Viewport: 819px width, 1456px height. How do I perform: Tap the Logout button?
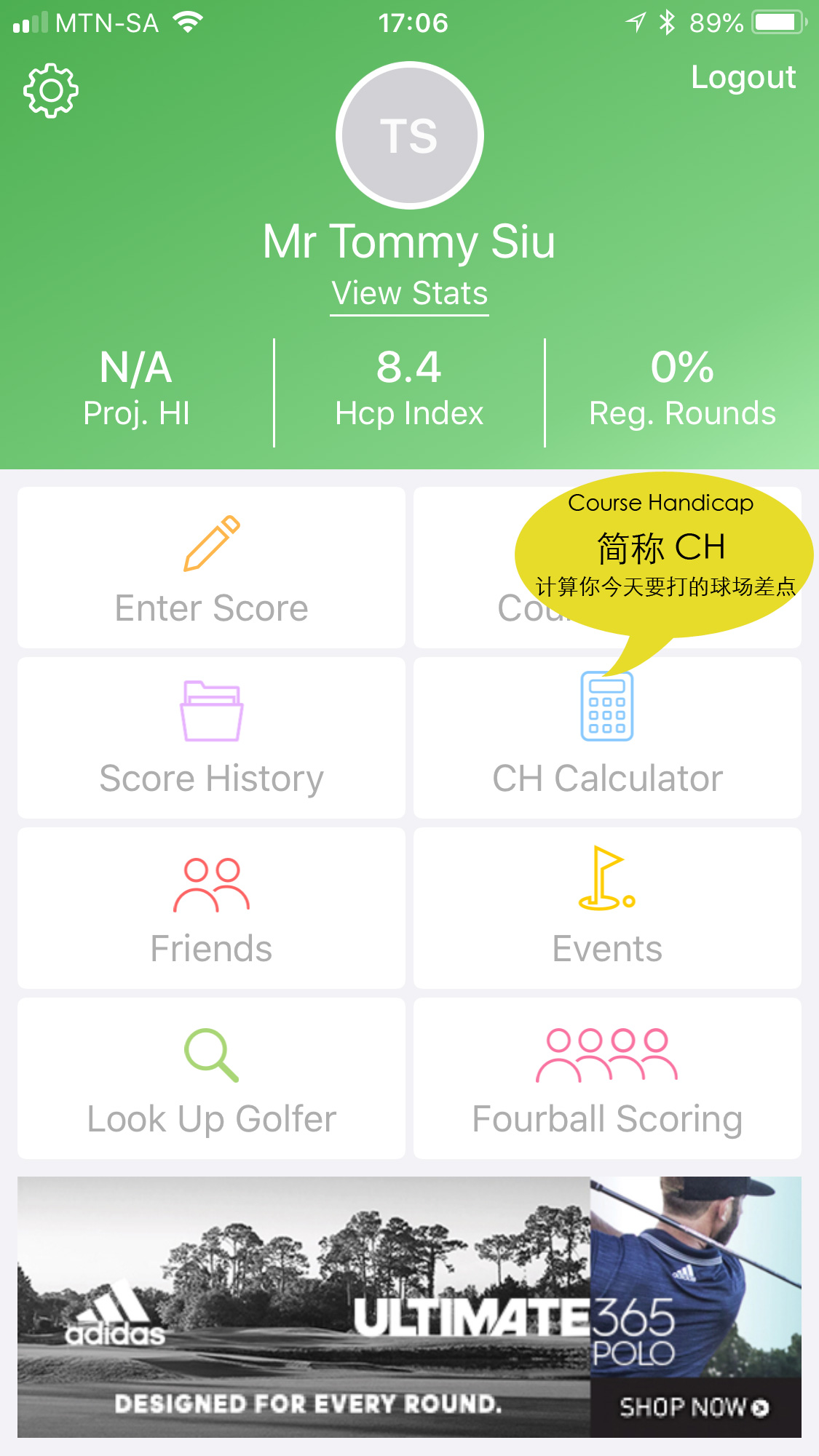coord(743,77)
